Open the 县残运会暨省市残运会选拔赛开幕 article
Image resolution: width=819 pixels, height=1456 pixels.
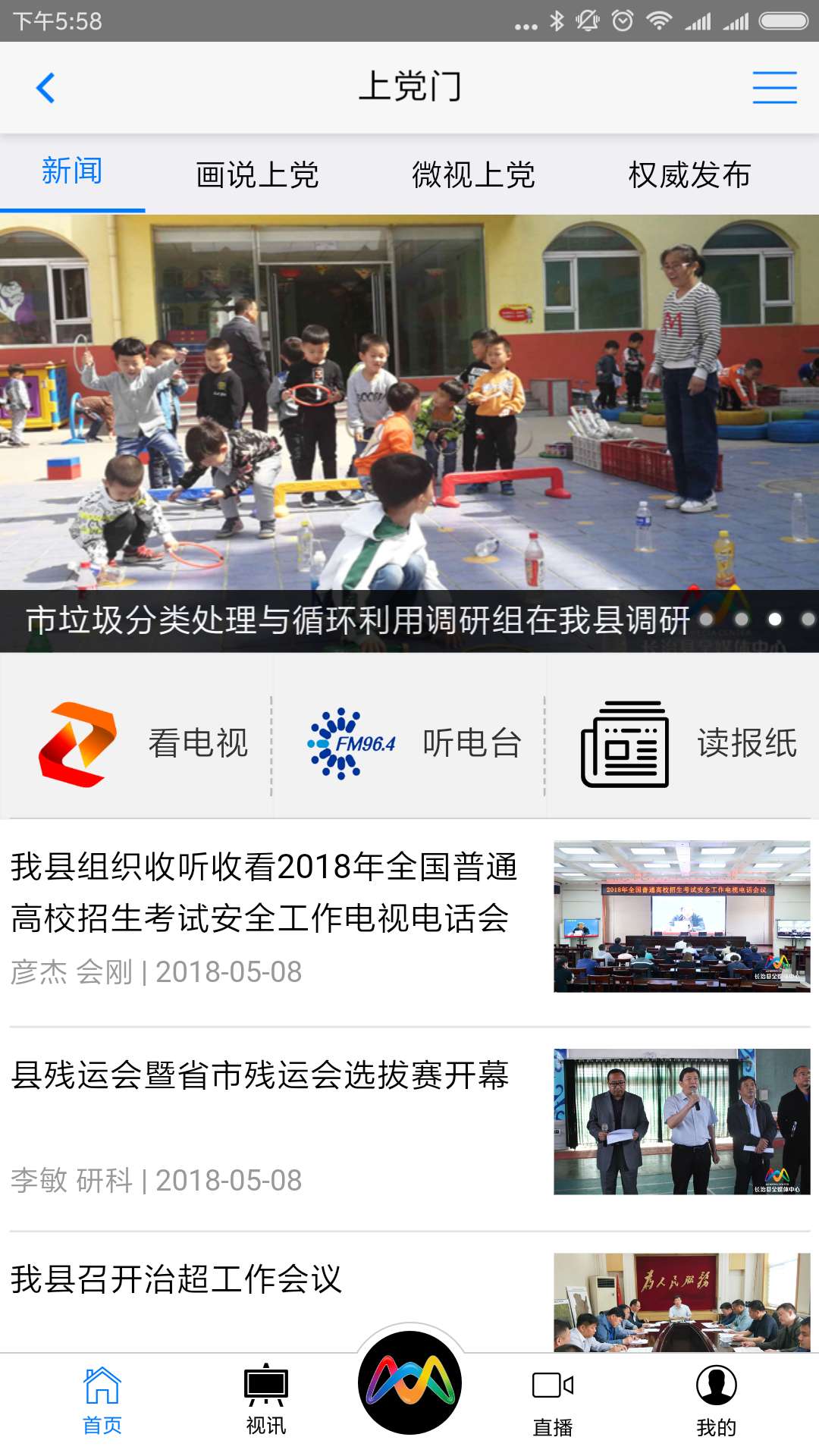[x=262, y=1075]
